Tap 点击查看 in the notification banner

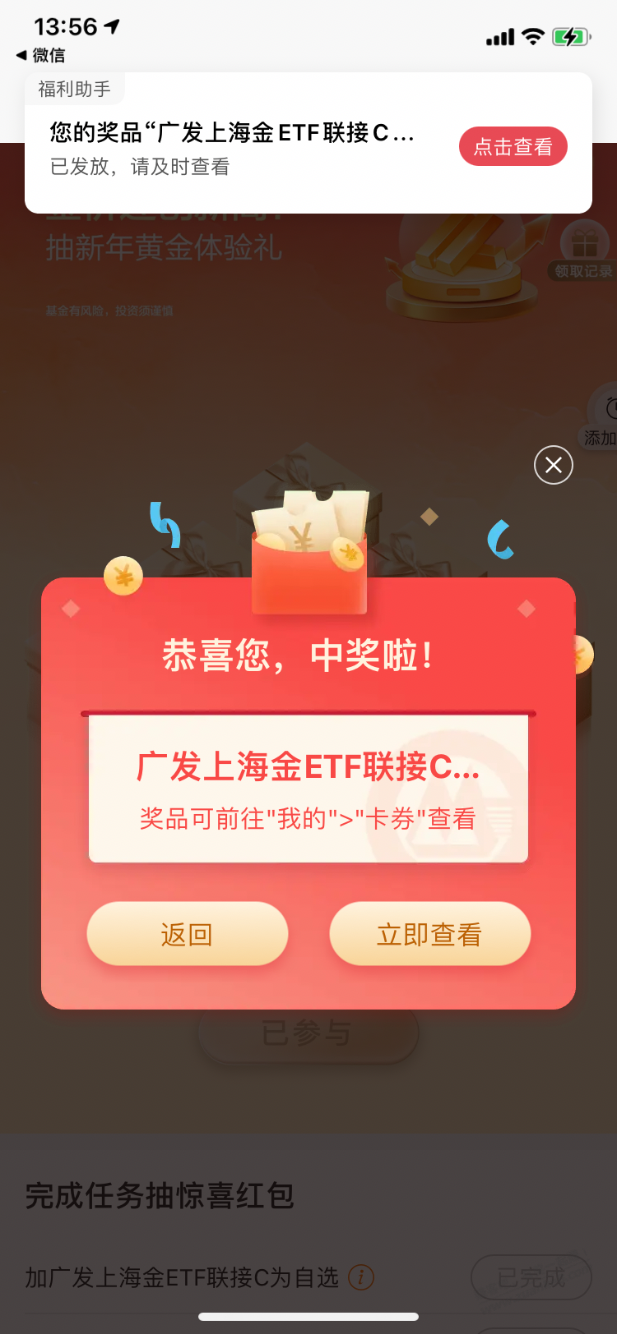coord(513,147)
